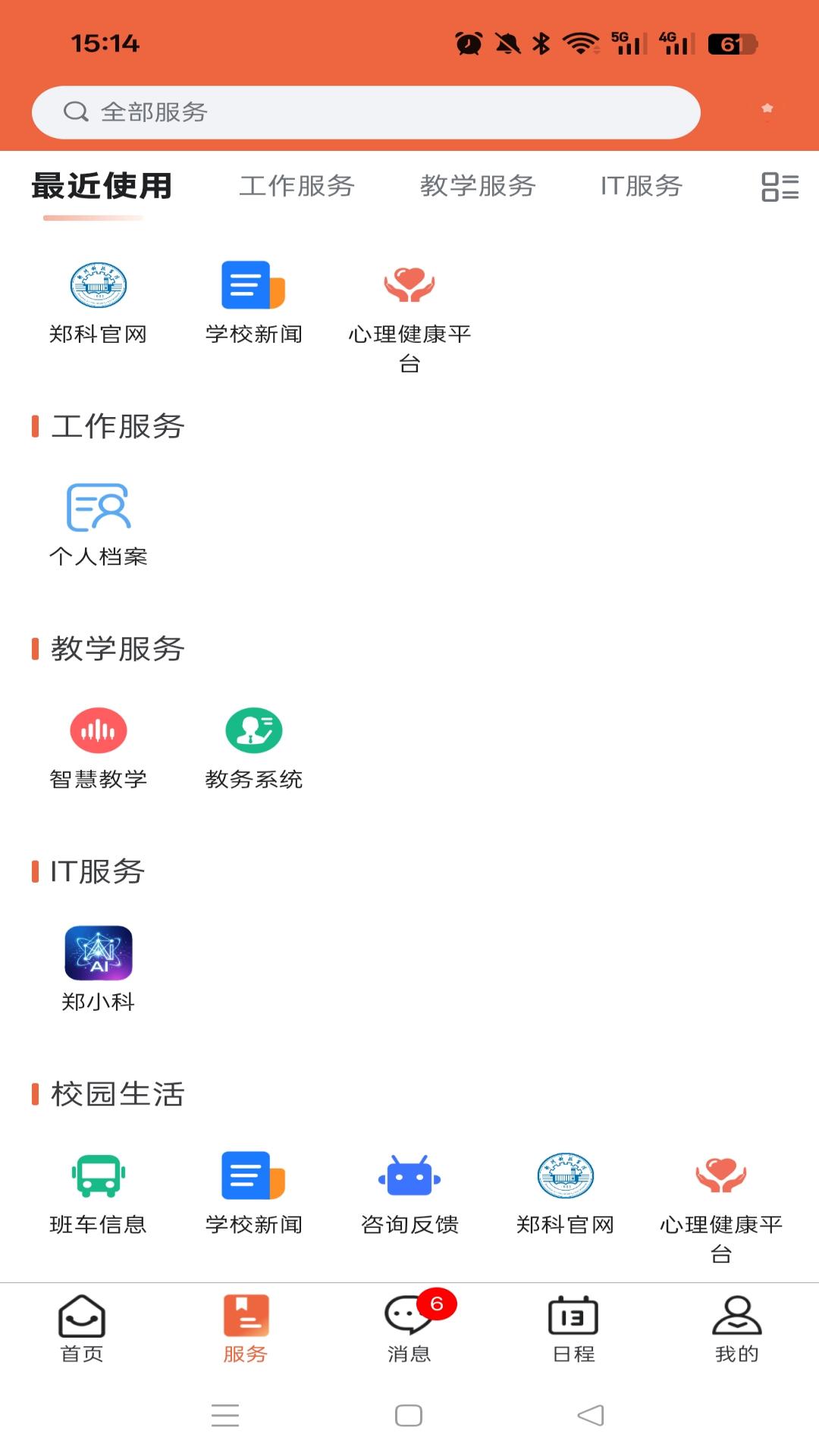This screenshot has height=1456, width=819.
Task: Open 班车信息 shuttle info
Action: point(99,1191)
